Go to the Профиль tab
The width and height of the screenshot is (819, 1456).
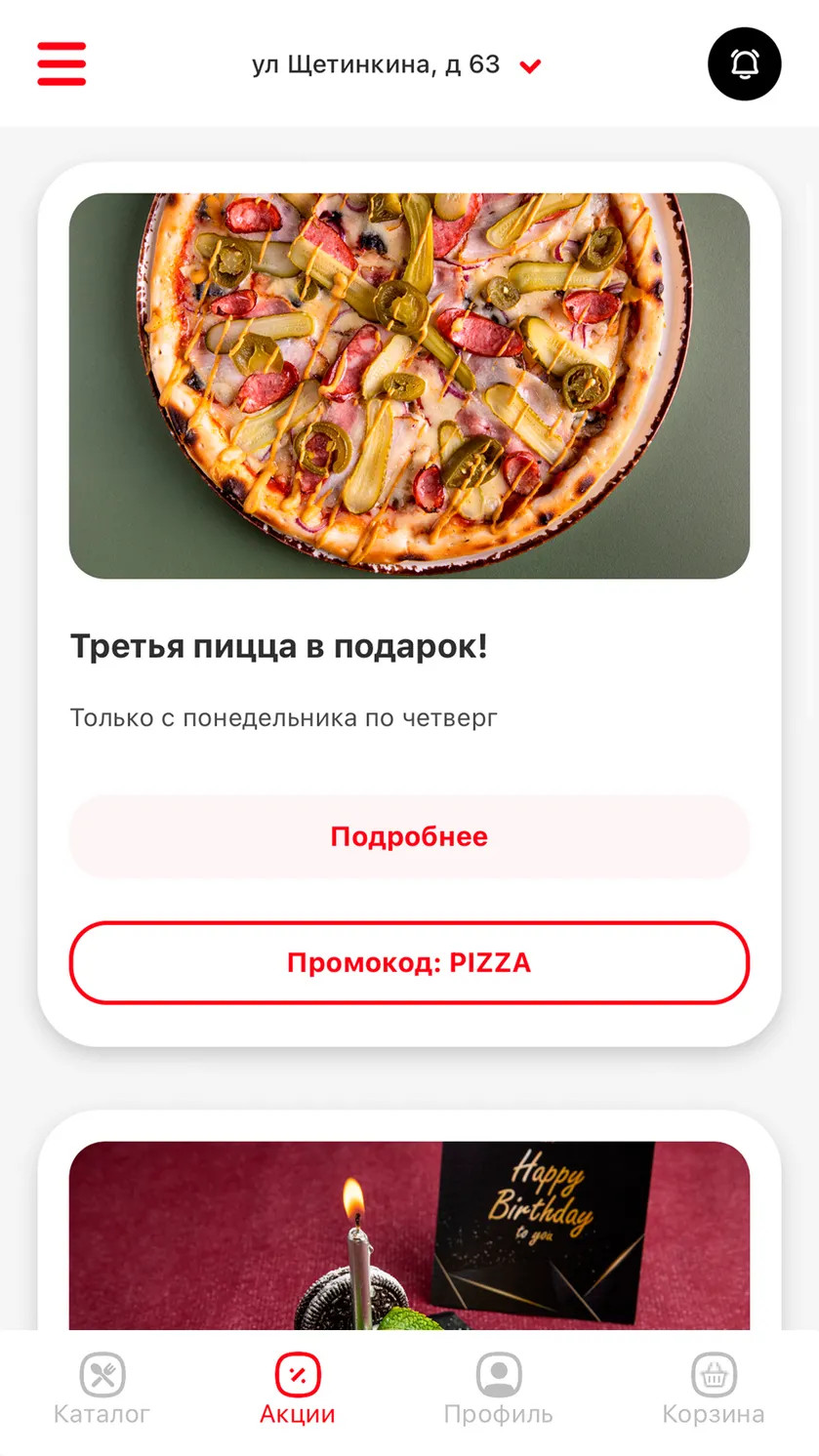coord(498,1390)
